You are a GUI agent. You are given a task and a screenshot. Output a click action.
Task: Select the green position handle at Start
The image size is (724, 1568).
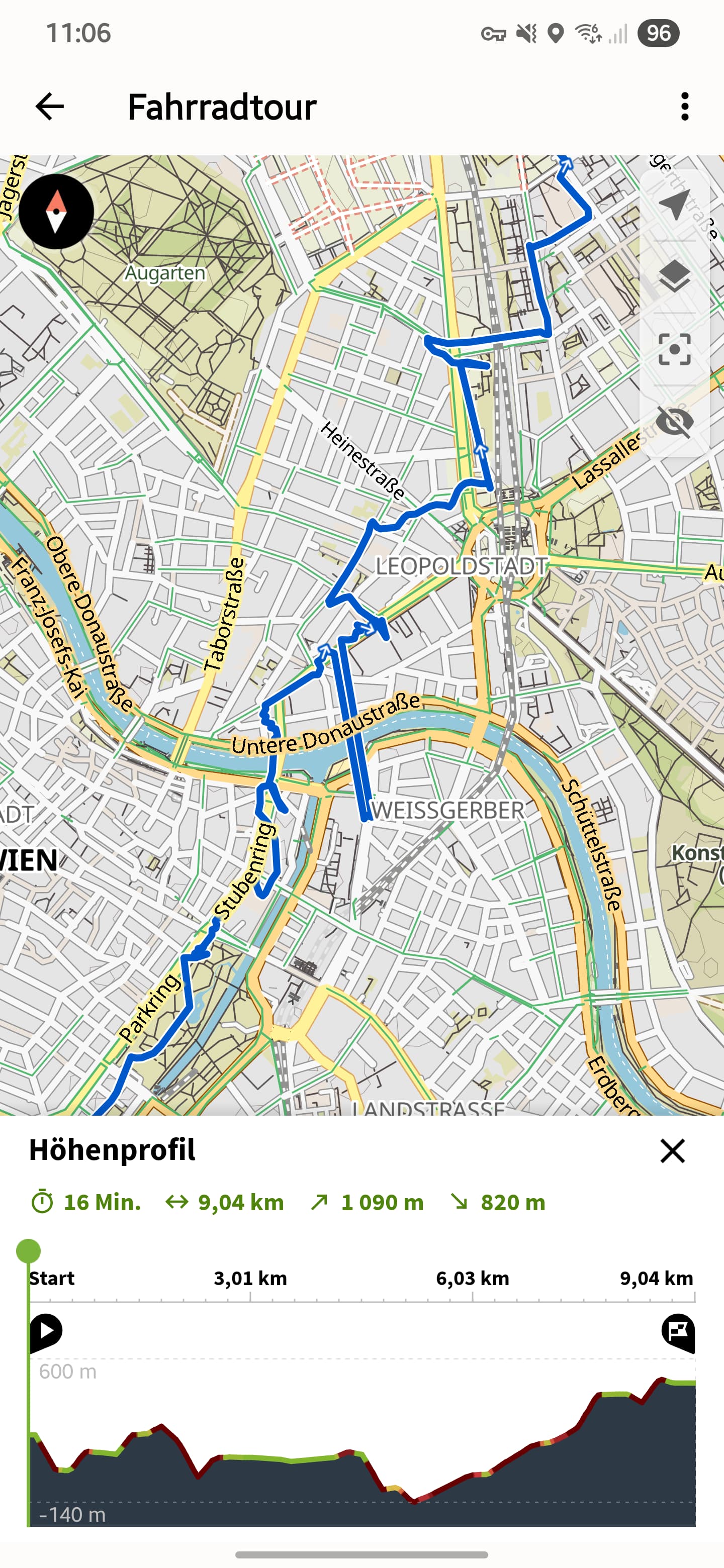tap(28, 1251)
